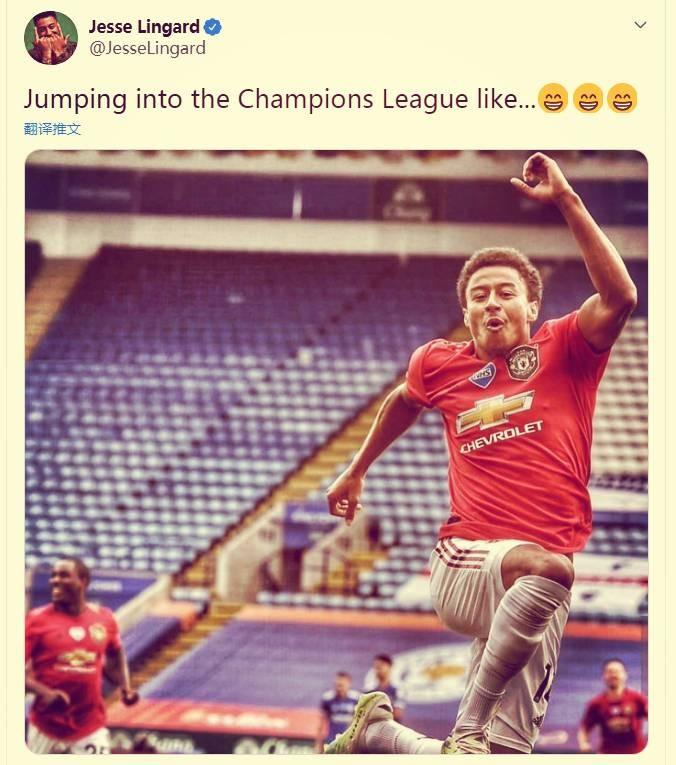Tap the 翻译推文 translate tweet link
676x765 pixels.
(52, 129)
